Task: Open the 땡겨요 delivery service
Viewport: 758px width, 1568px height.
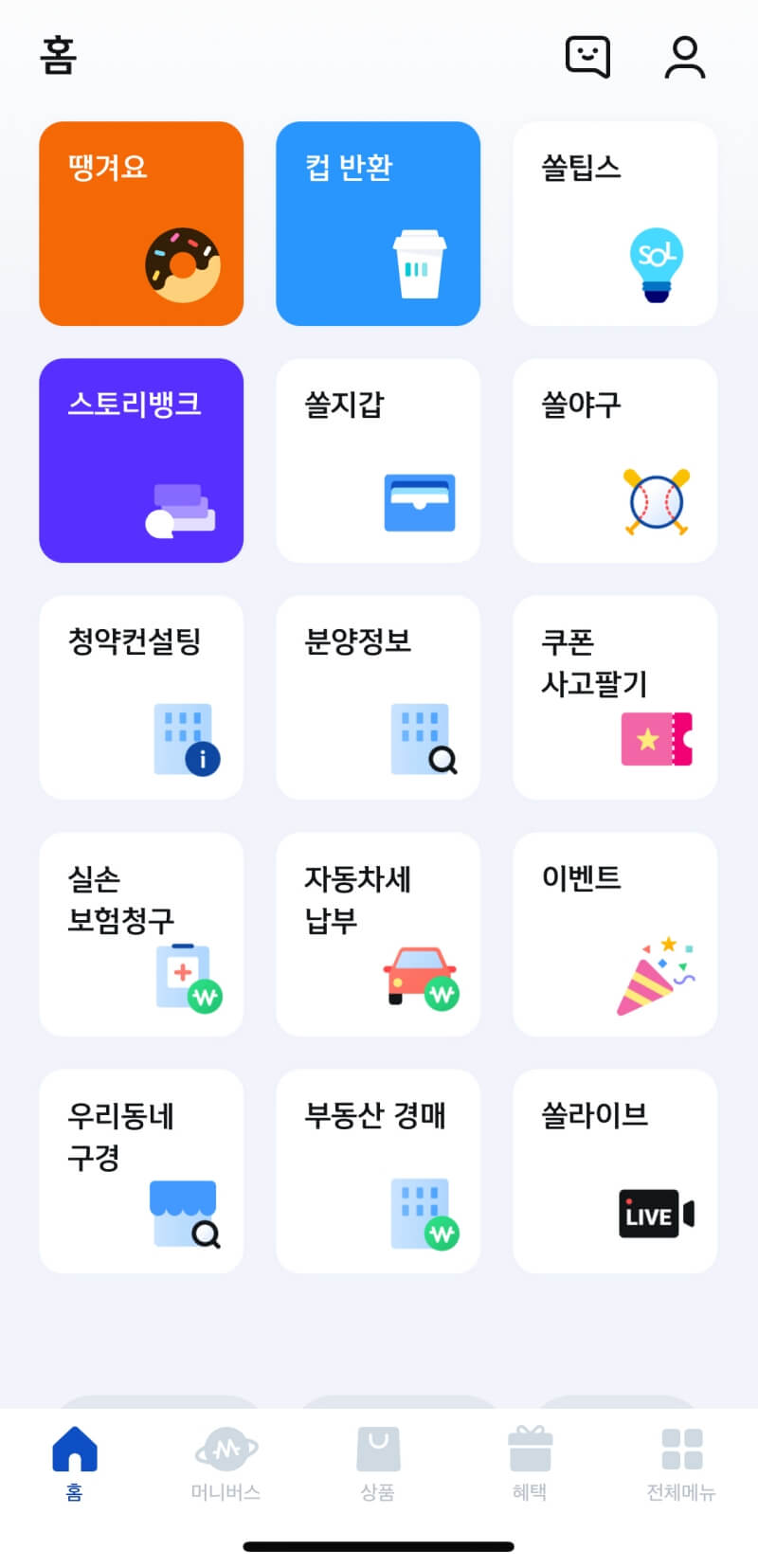Action: [140, 223]
